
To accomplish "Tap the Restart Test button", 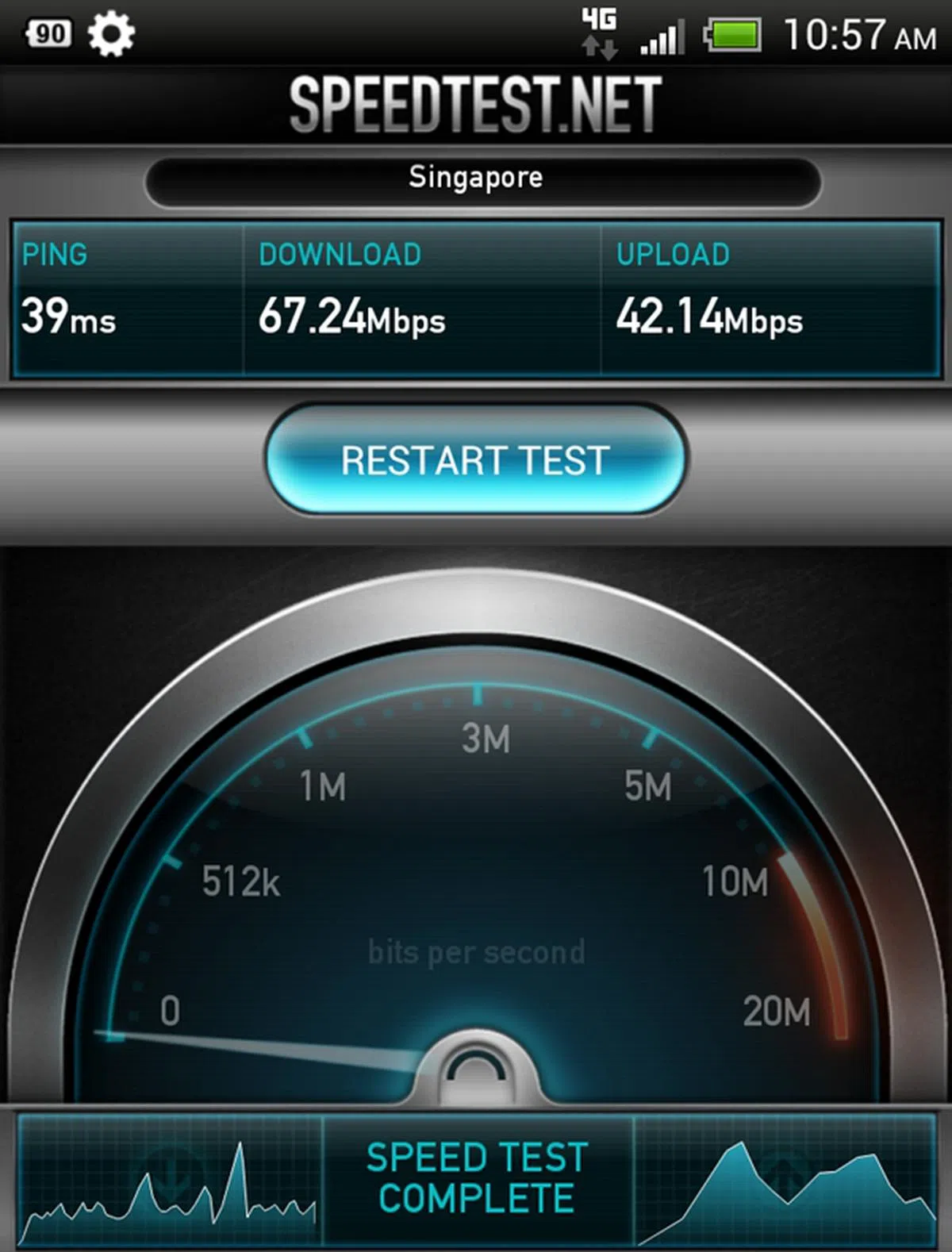I will [x=475, y=460].
